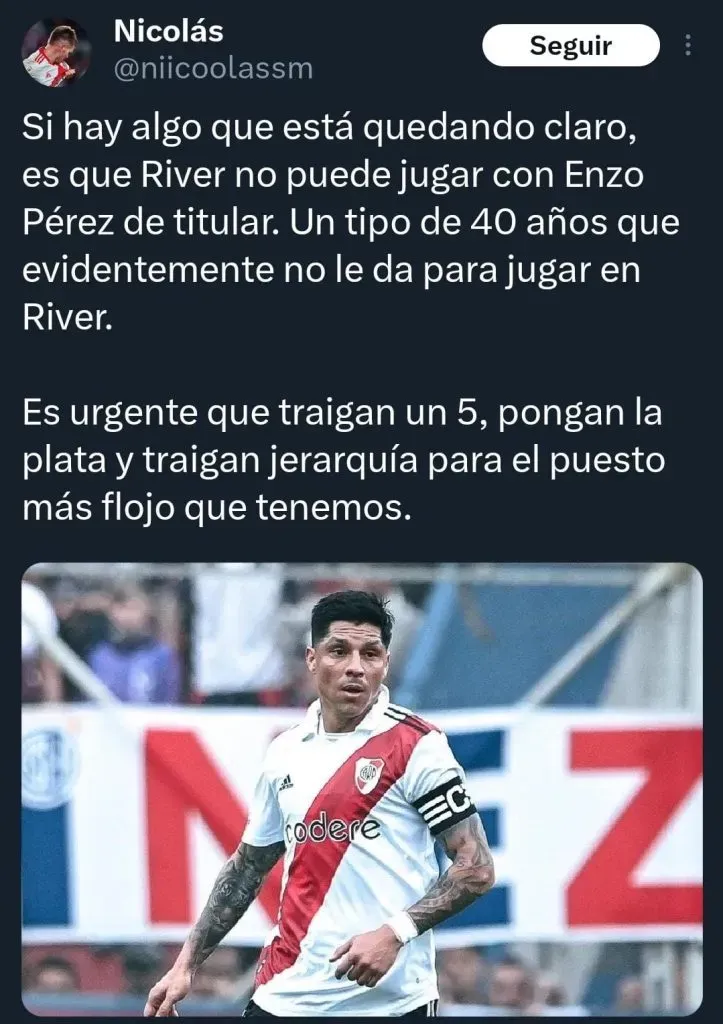Follow Nicolás with the Seguir button

(571, 46)
